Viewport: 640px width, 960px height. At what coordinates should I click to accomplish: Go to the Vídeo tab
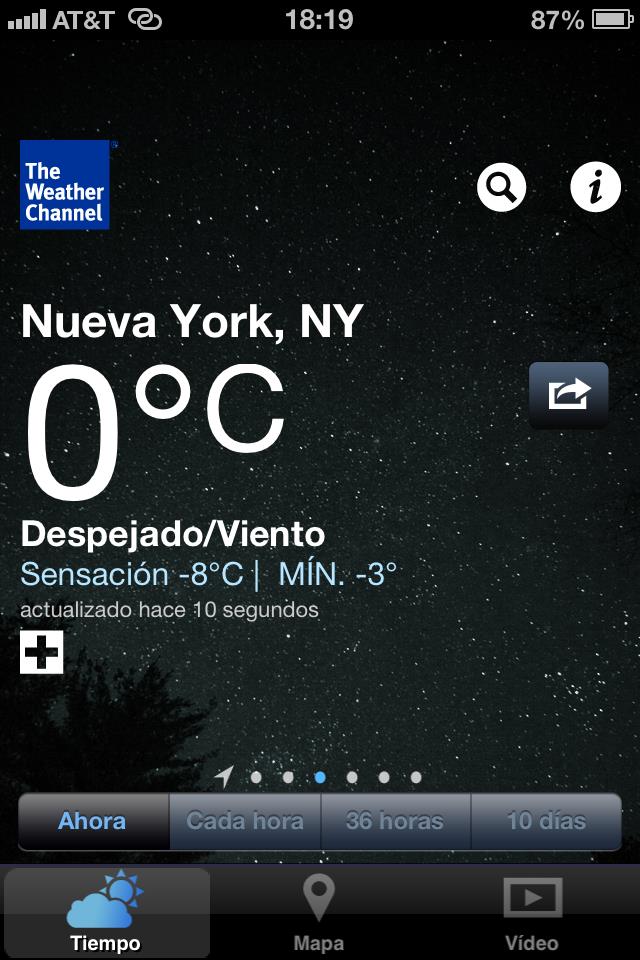coord(532,912)
